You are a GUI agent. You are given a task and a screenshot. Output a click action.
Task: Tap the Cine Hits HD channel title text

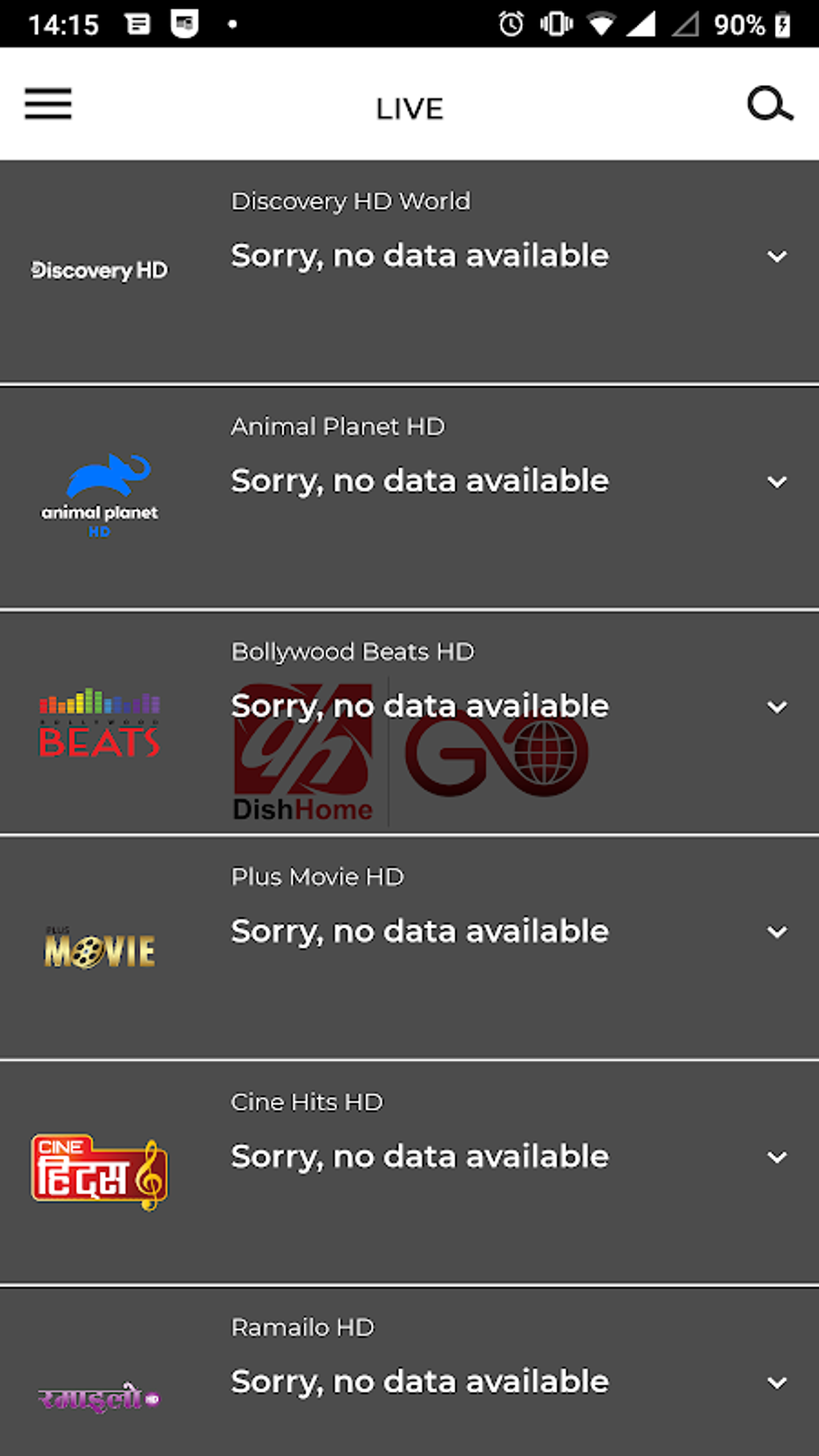click(307, 1102)
